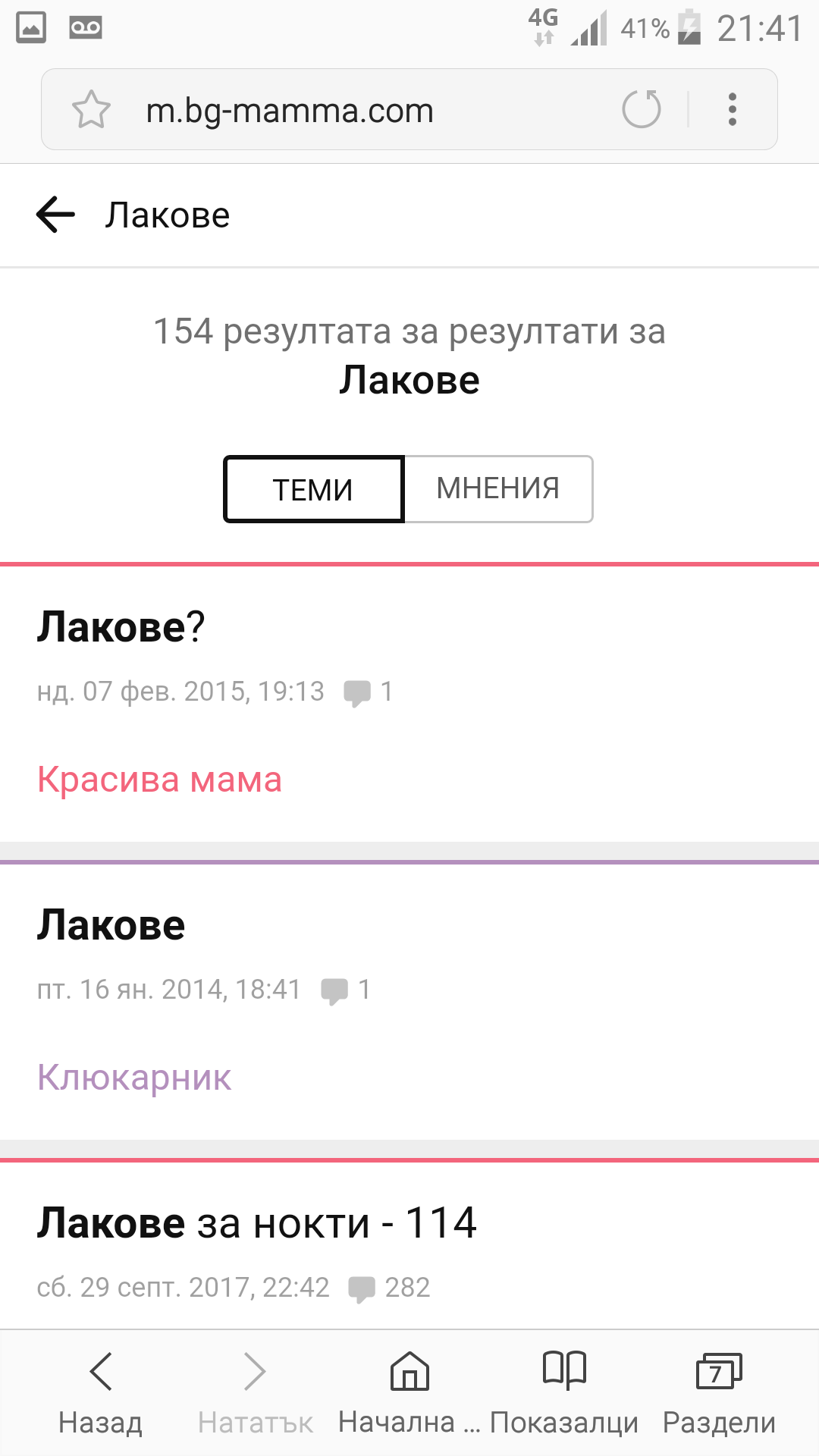Show open browser tabs (Раздели)
The width and height of the screenshot is (819, 1456).
click(x=719, y=1392)
